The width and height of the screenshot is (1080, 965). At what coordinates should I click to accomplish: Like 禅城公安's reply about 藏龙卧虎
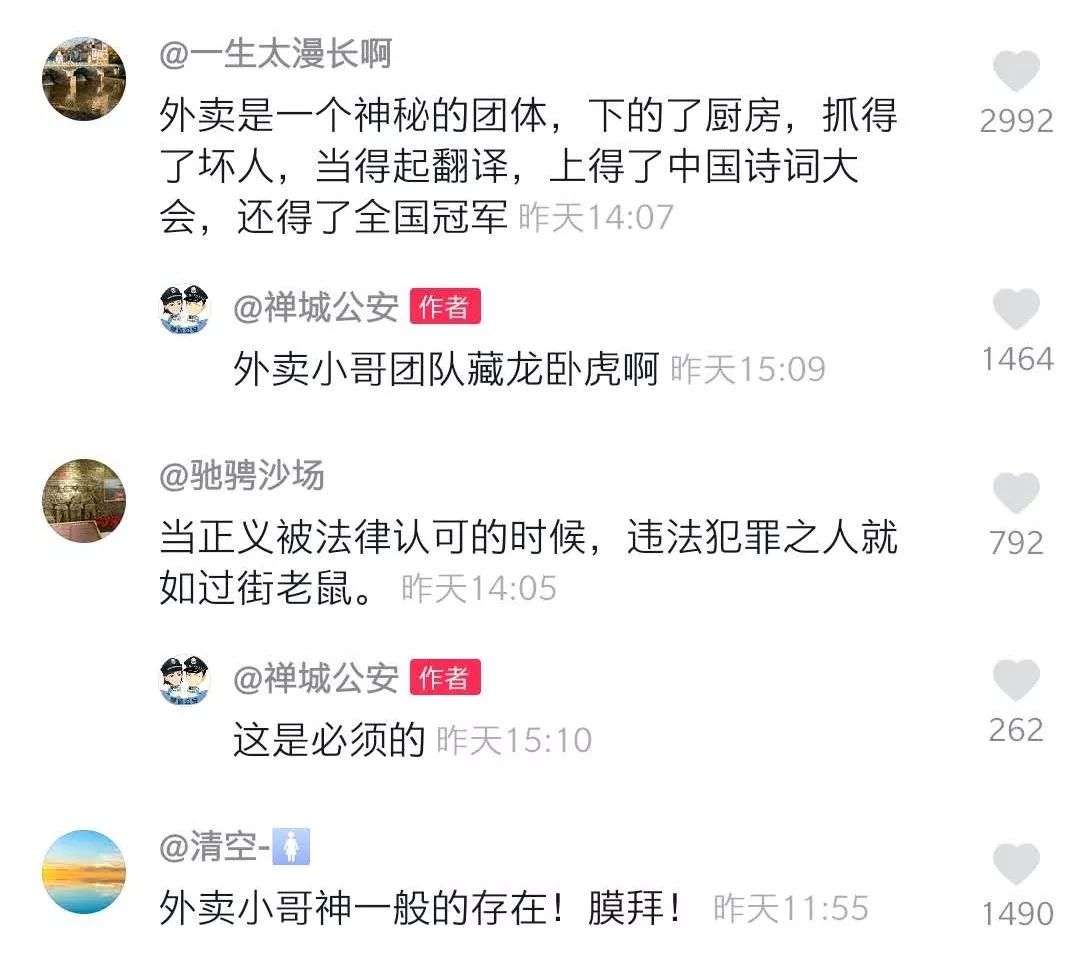(1016, 309)
